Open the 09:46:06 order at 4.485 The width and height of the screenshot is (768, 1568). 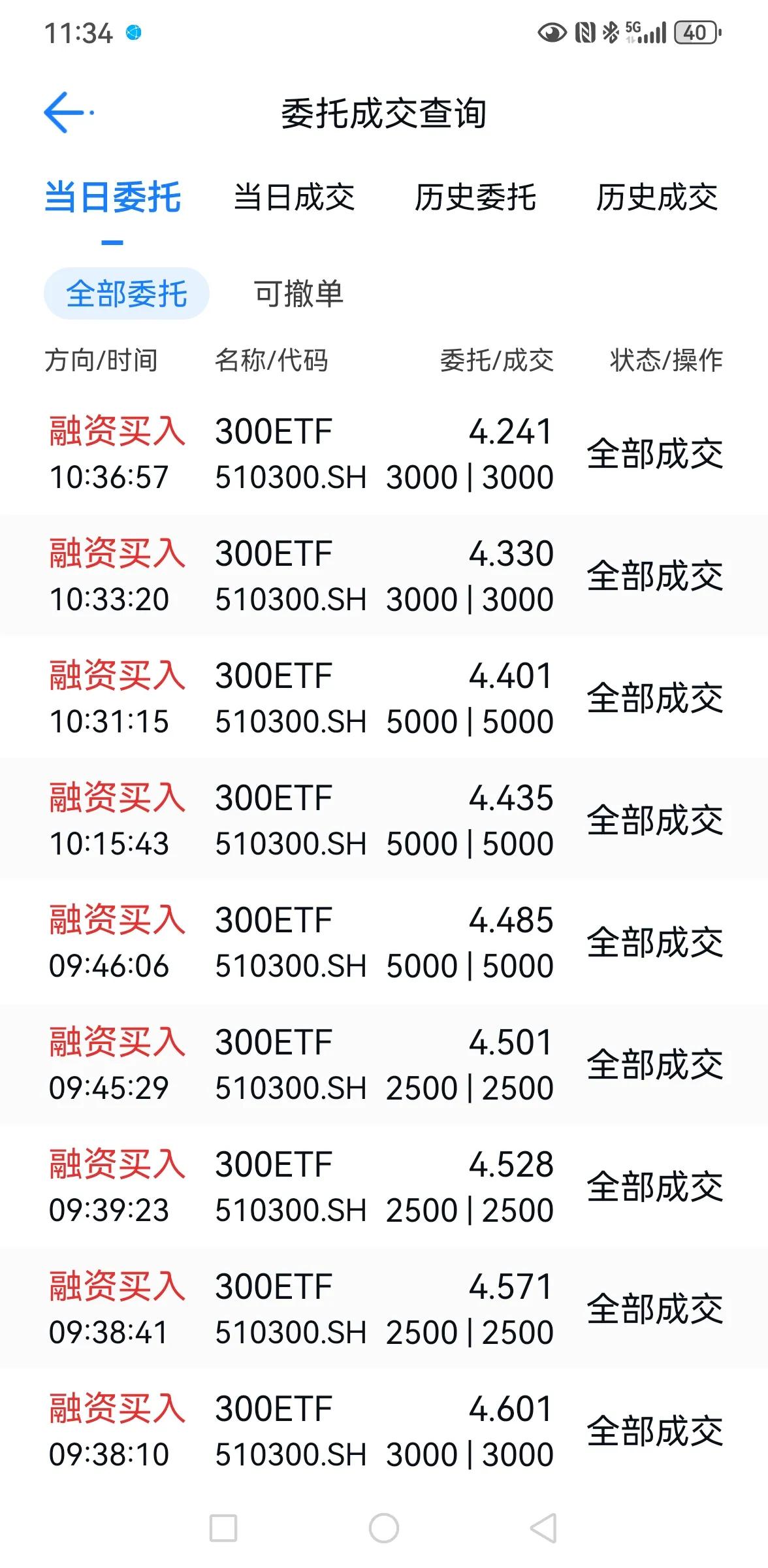pos(384,942)
